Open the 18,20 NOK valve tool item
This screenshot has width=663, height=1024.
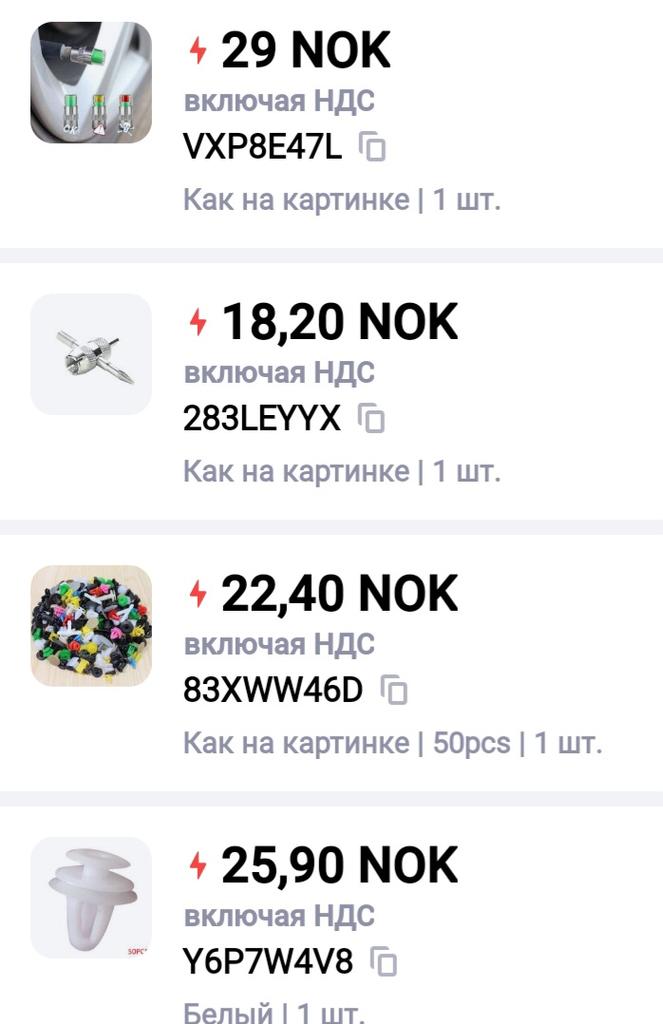91,354
